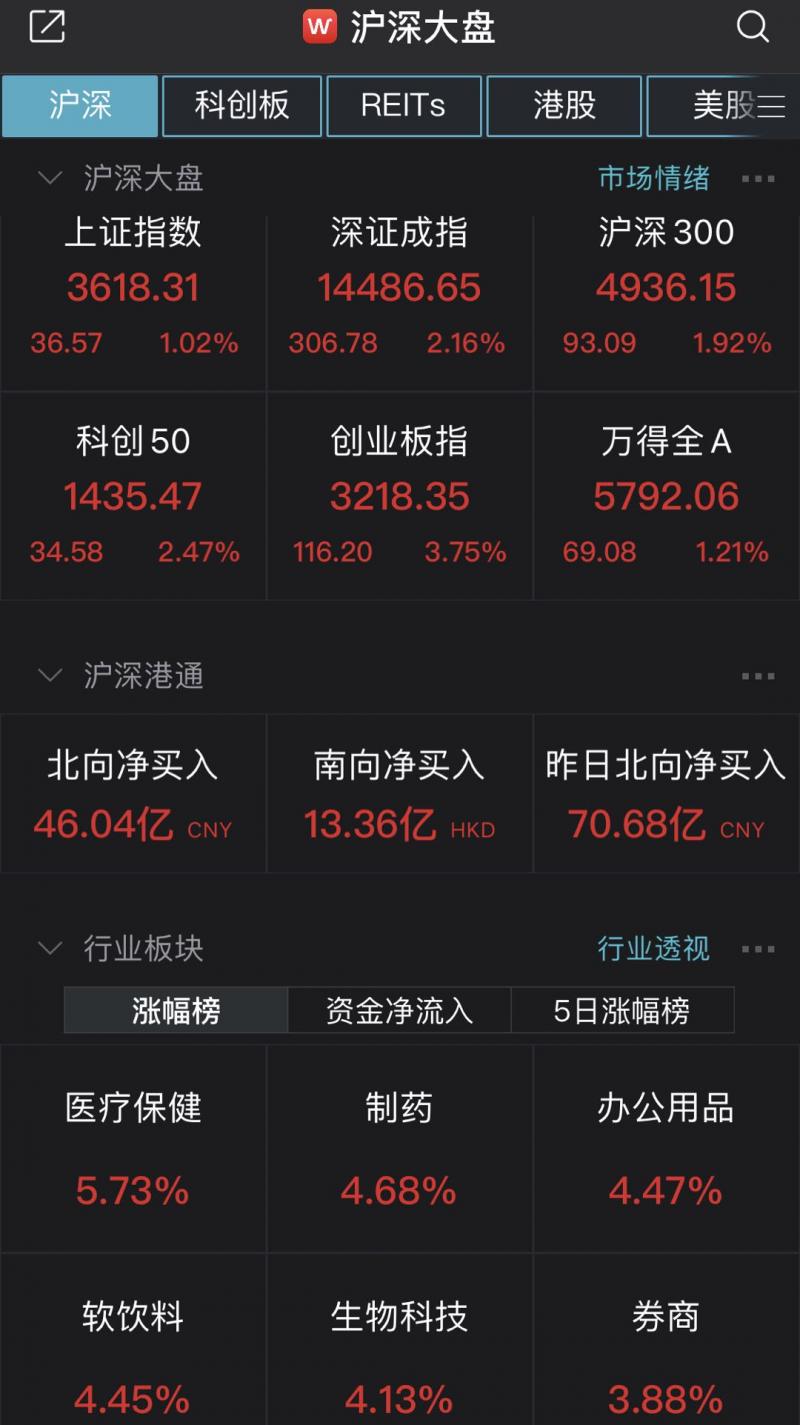The width and height of the screenshot is (800, 1425).
Task: View 北向净买入 details
Action: [133, 794]
